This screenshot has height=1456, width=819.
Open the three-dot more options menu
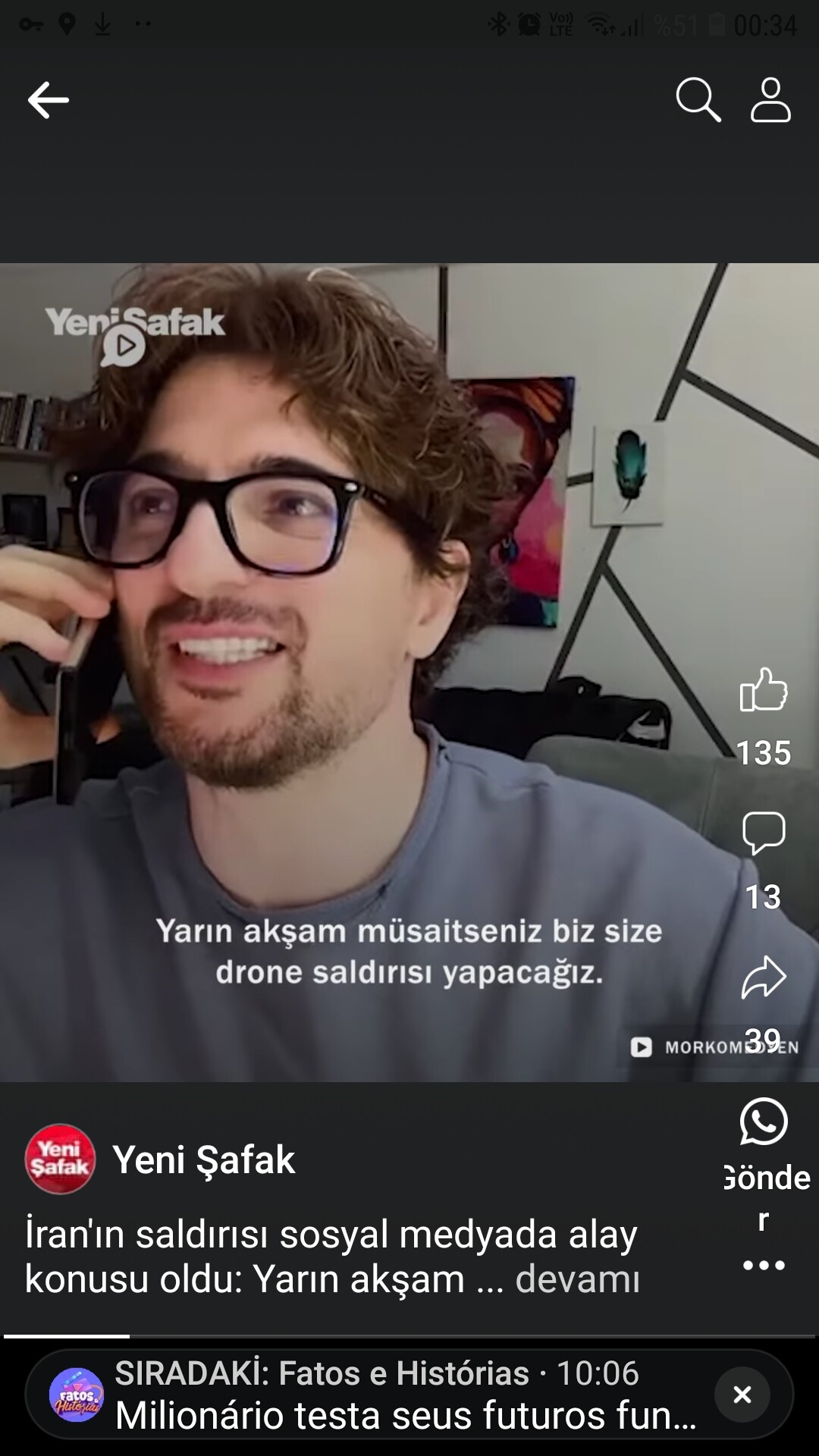click(764, 1265)
